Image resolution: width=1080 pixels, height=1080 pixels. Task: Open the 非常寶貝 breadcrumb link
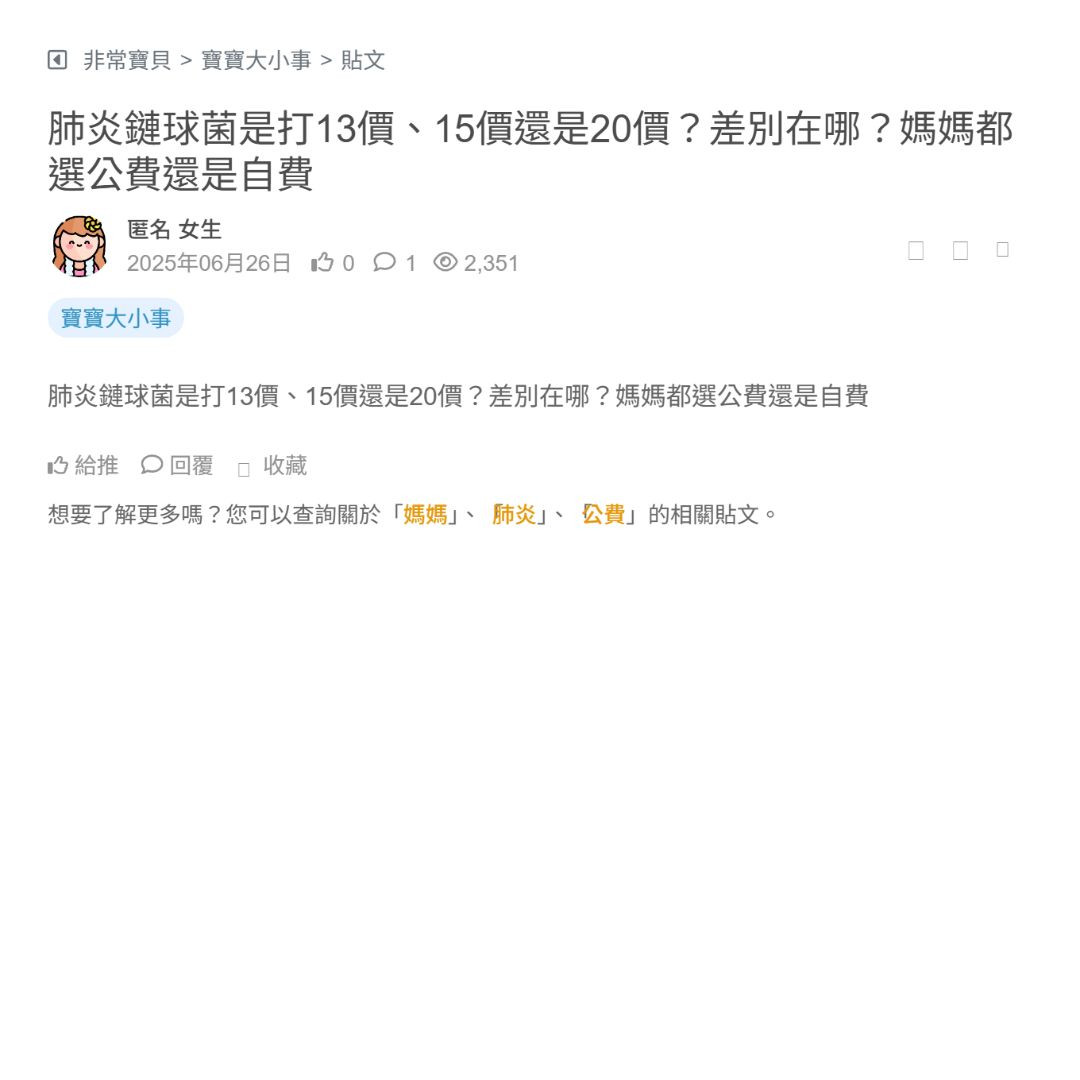pos(126,60)
